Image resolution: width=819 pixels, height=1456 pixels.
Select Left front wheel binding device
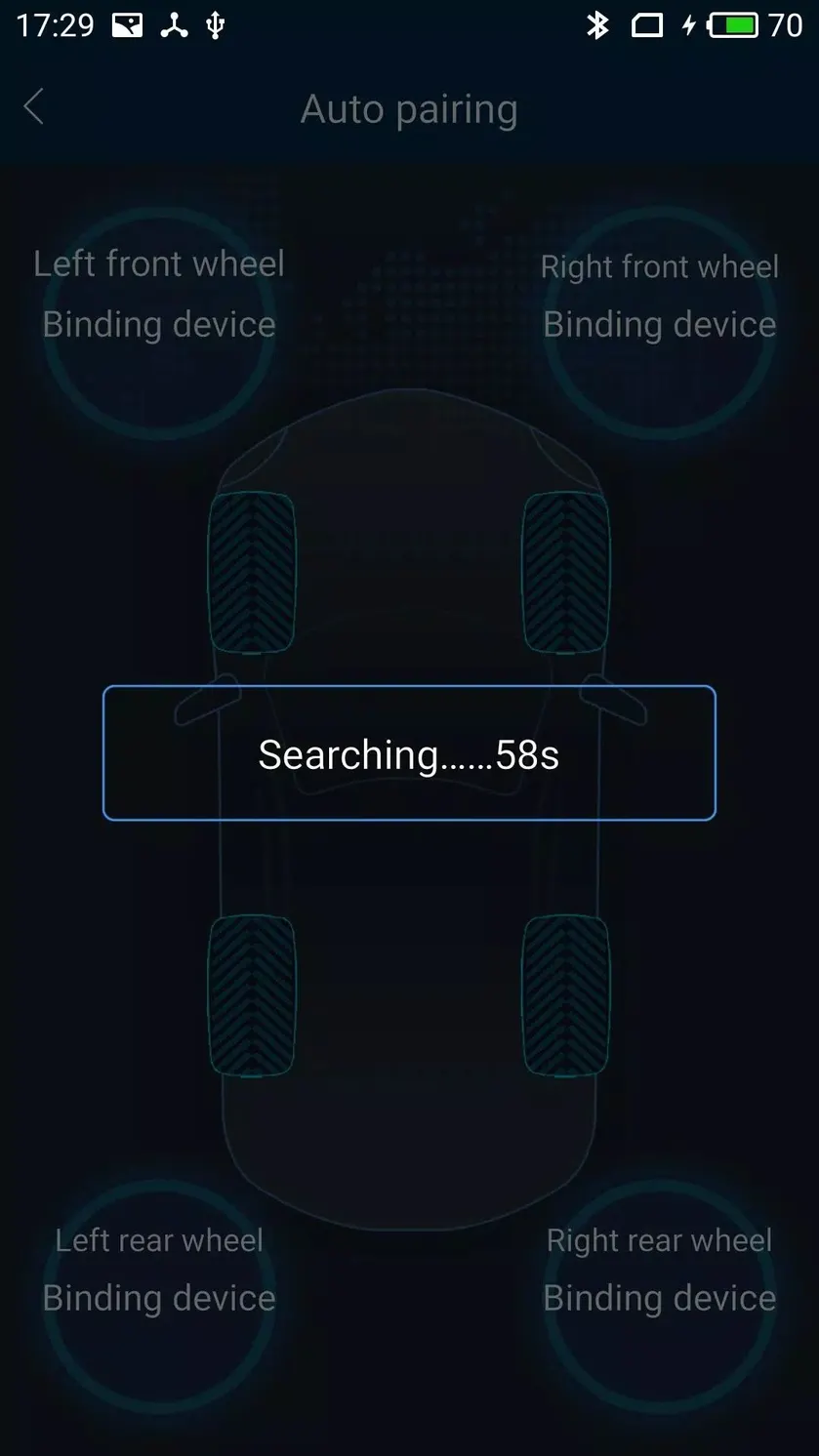159,322
